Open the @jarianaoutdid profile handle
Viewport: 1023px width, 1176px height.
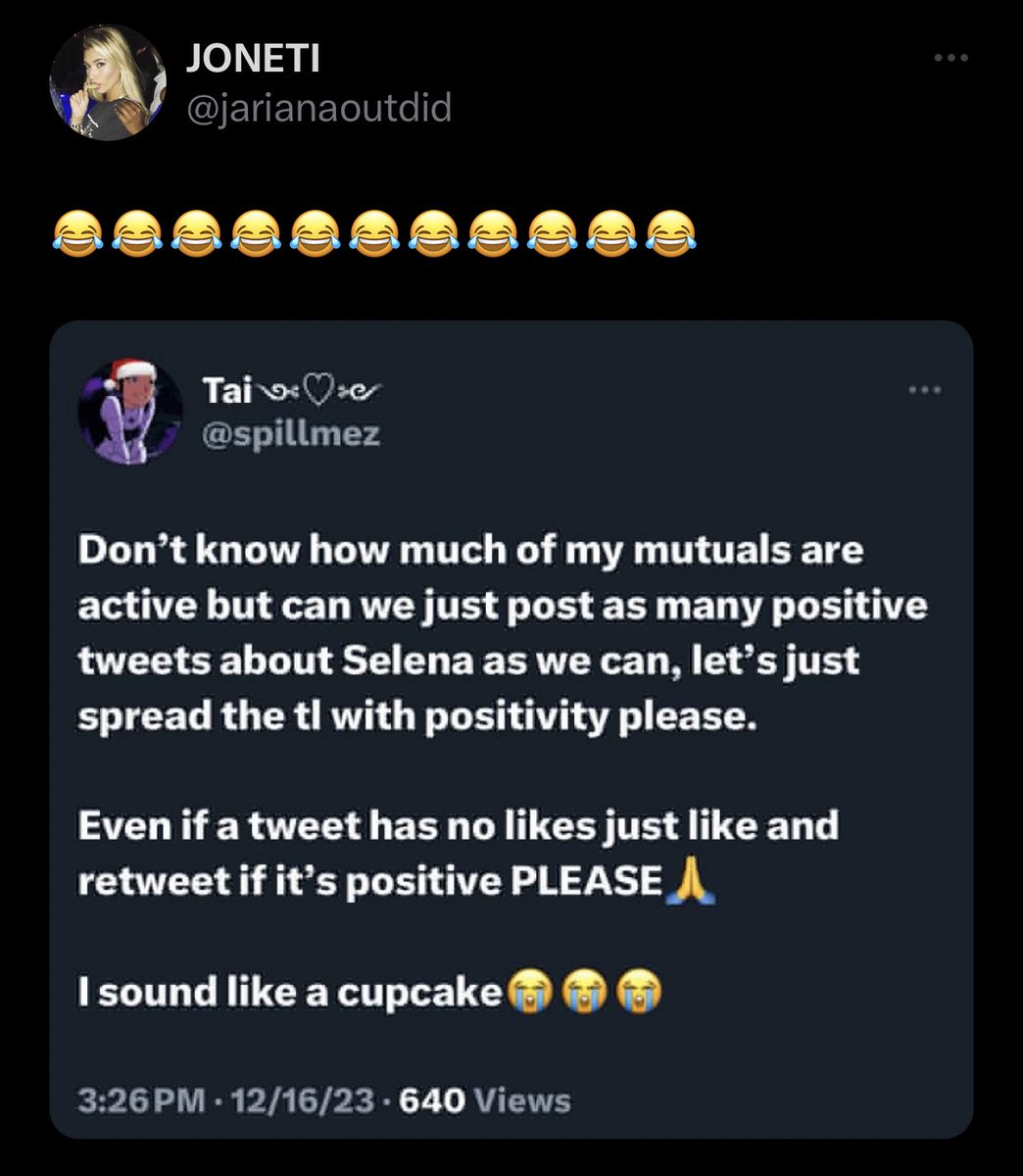coord(318,108)
